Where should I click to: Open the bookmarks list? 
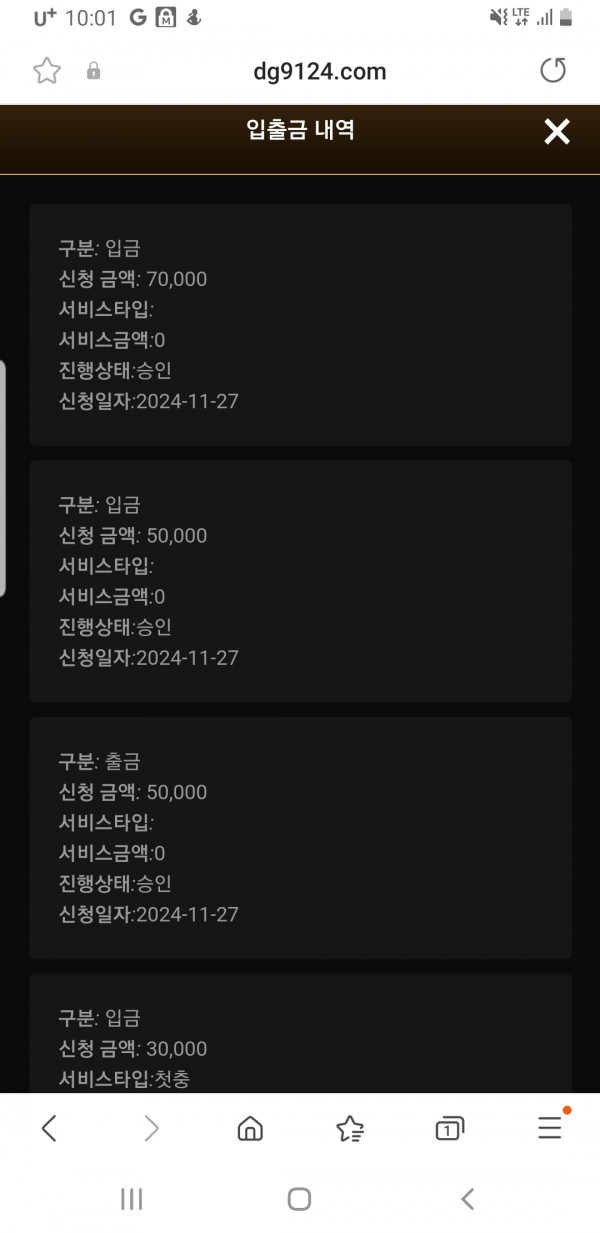(x=350, y=1129)
